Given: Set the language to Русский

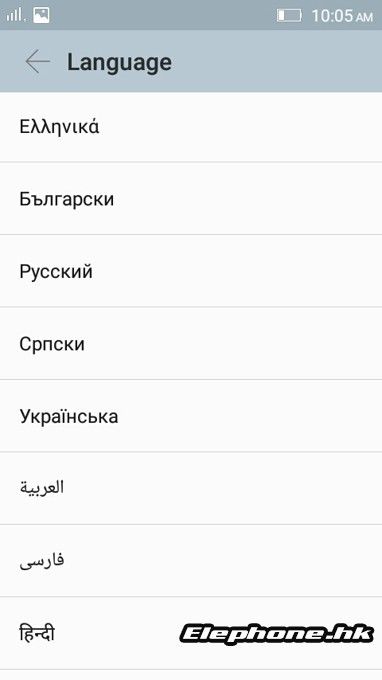Looking at the screenshot, I should coord(191,271).
